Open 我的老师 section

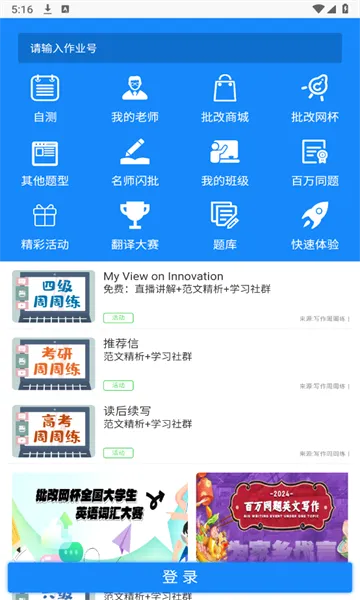135,99
